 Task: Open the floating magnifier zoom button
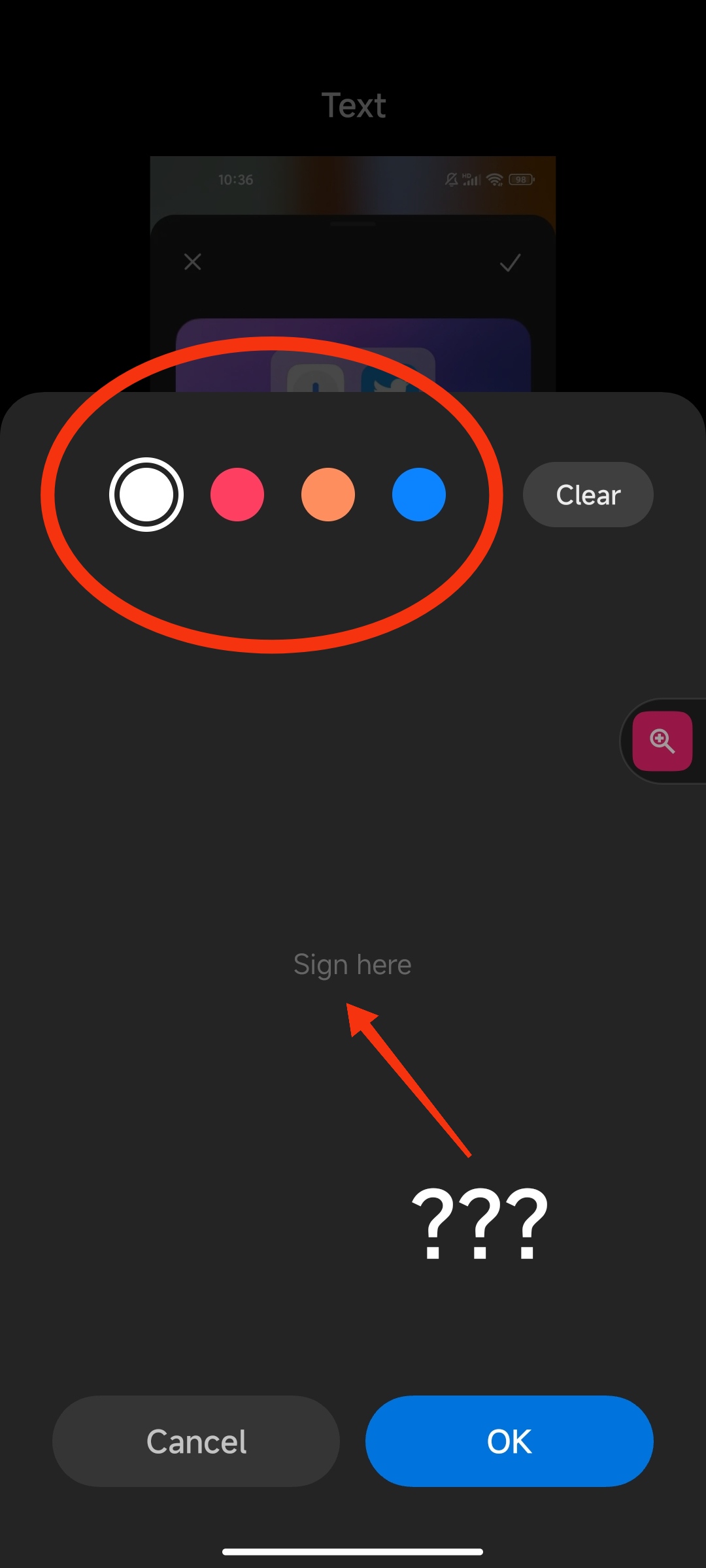click(662, 741)
